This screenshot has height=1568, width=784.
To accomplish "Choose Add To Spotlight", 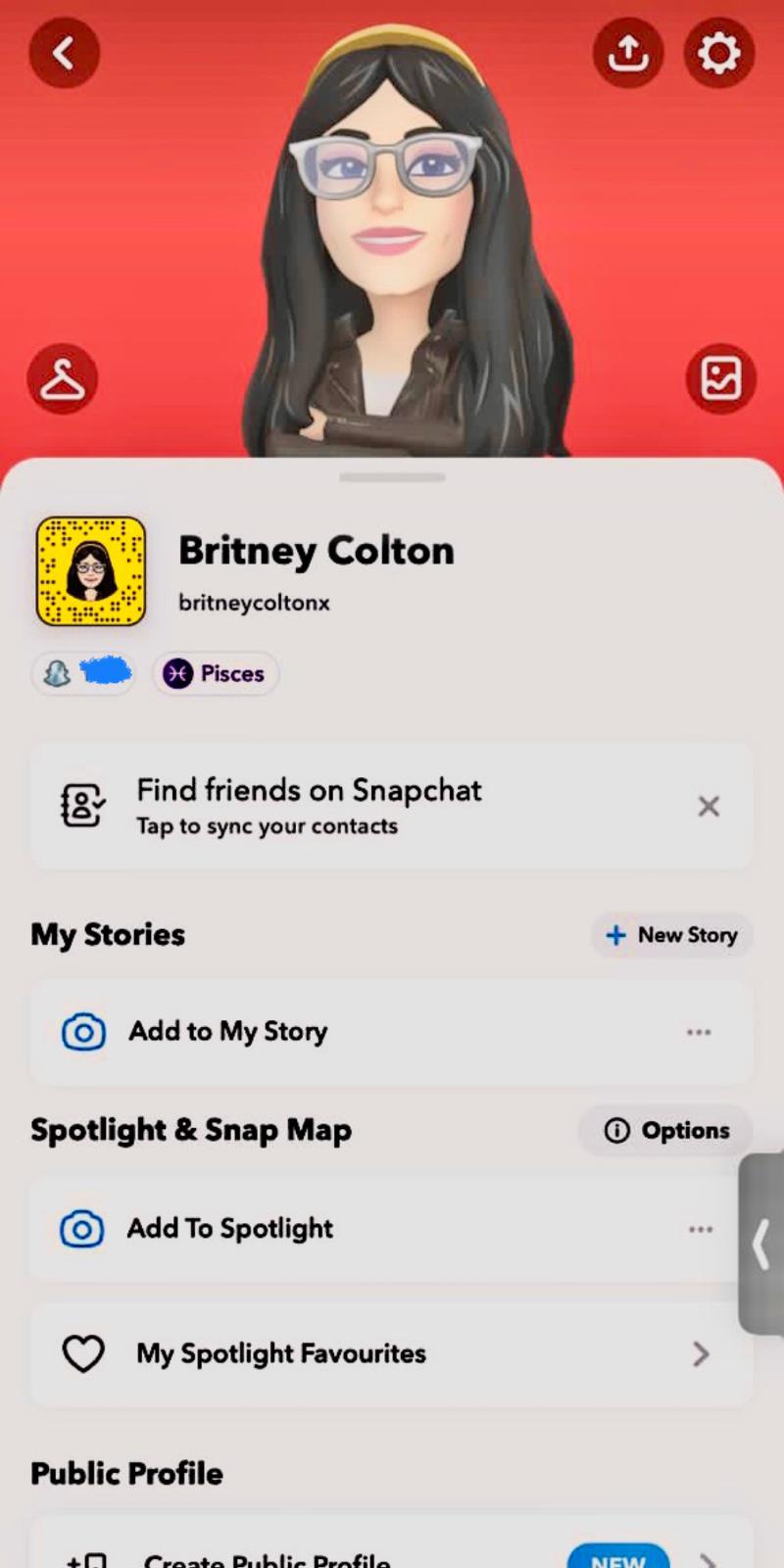I will pyautogui.click(x=230, y=1229).
